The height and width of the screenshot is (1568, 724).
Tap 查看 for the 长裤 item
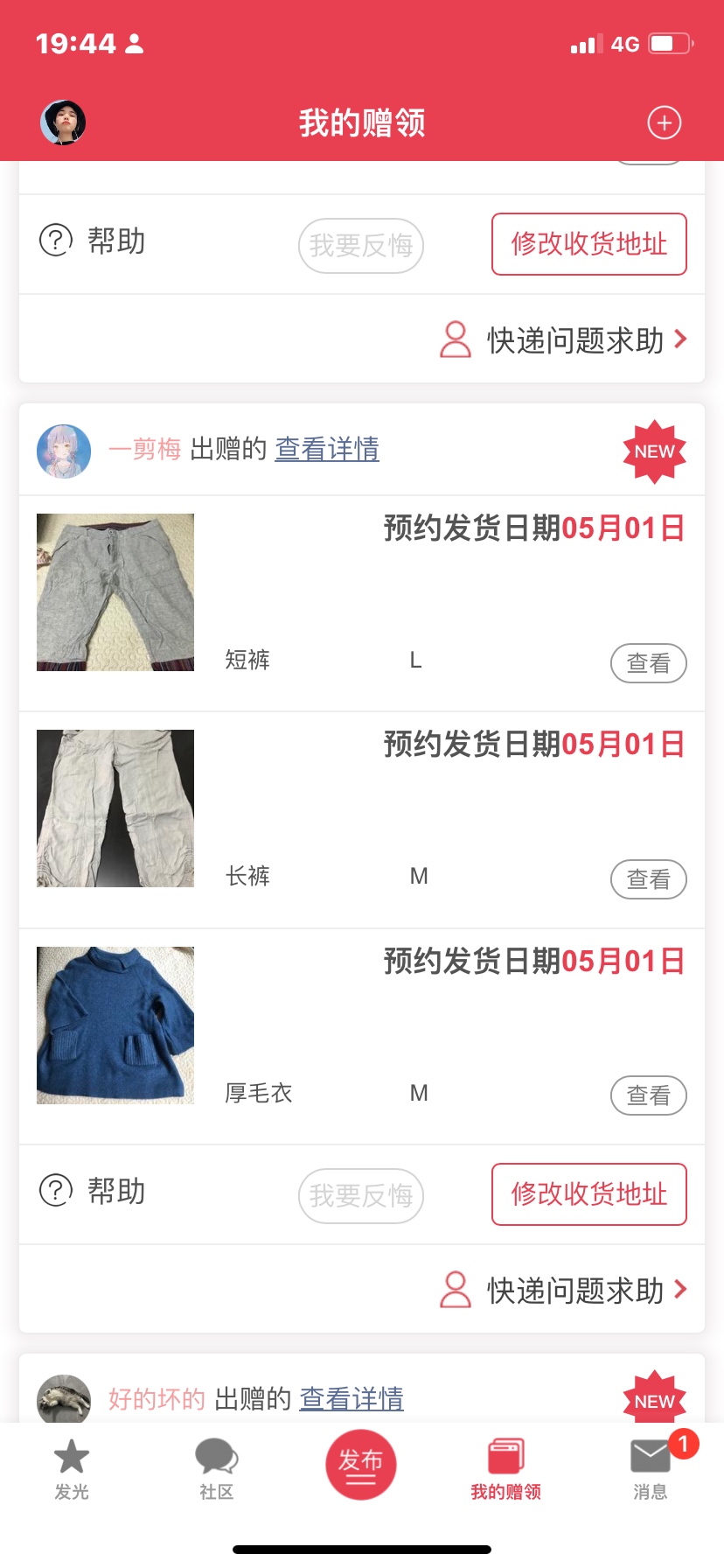pos(648,879)
